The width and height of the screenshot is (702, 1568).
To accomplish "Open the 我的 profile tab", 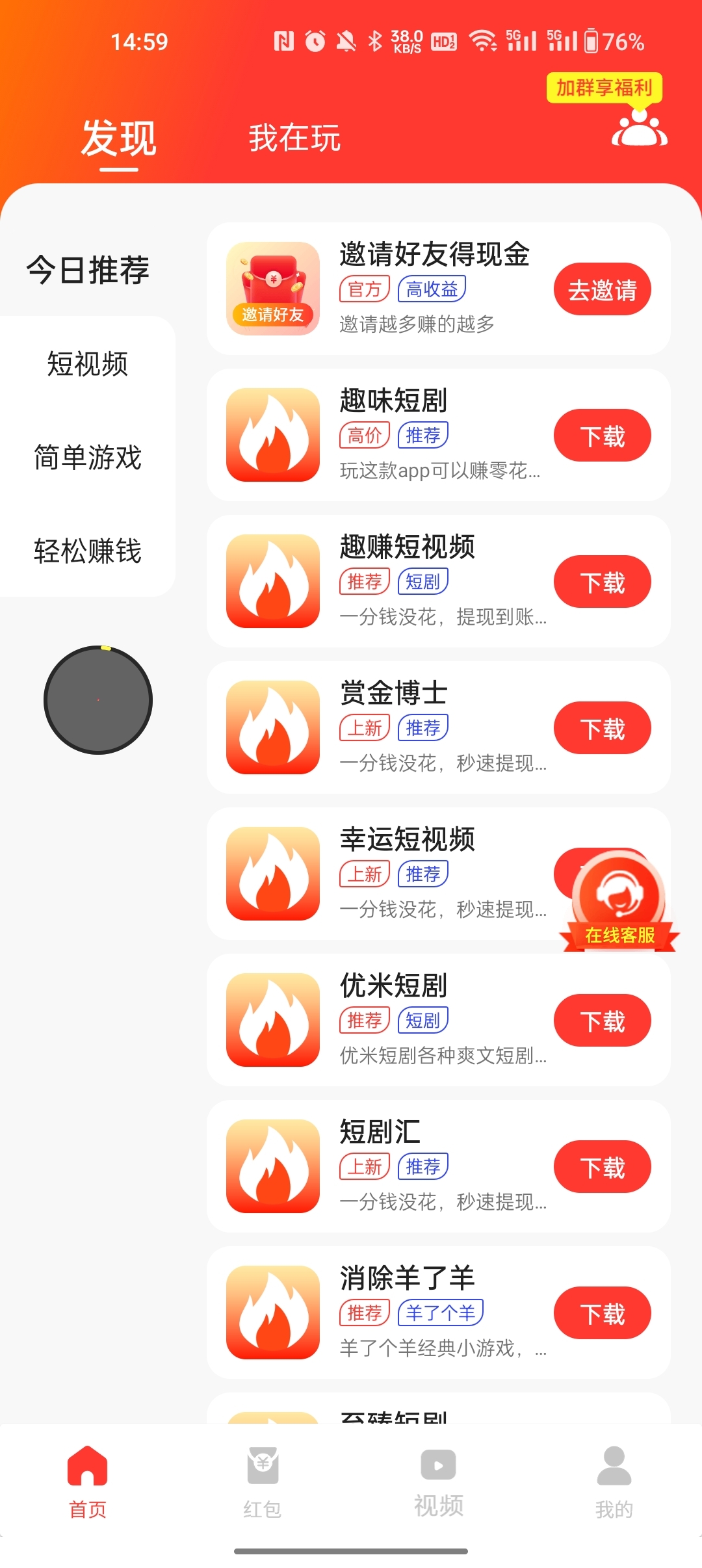I will 614,1482.
